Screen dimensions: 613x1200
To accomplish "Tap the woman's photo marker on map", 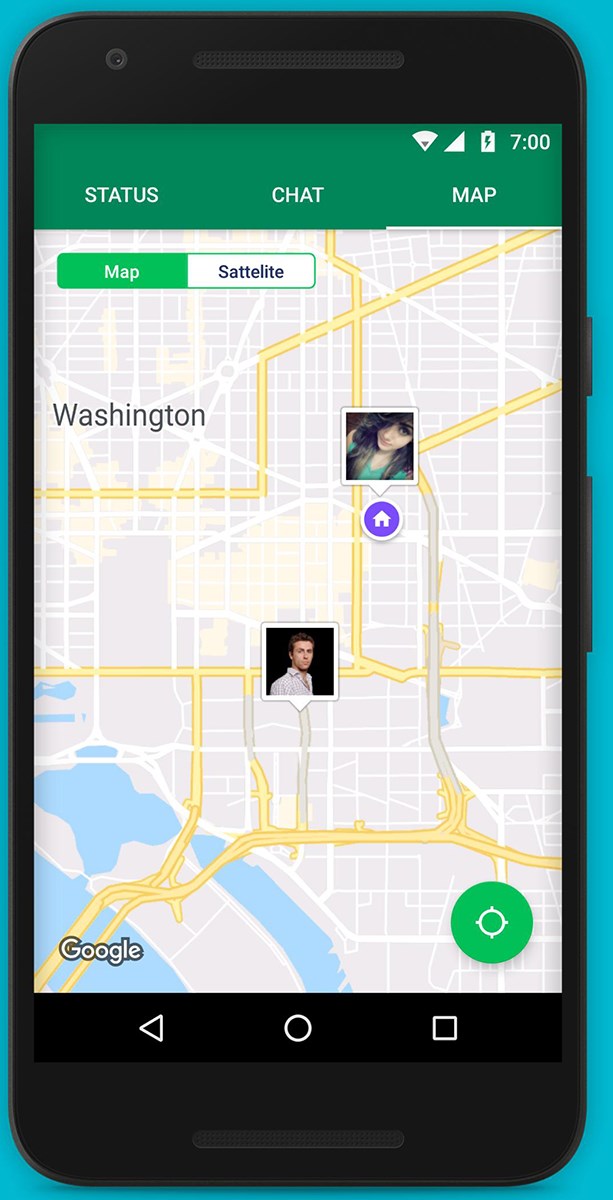I will (x=379, y=446).
